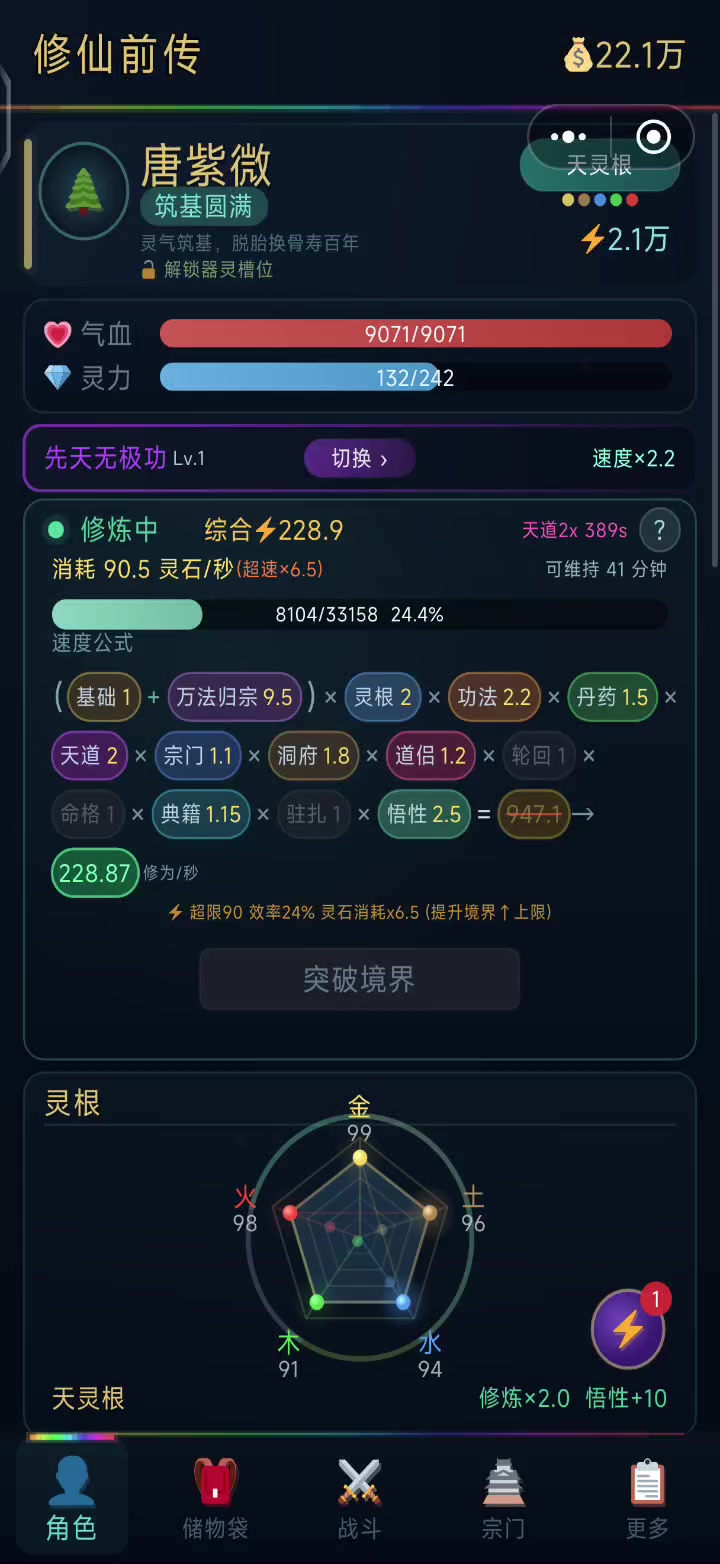
Task: Tap the 突破境界 breakthrough button
Action: click(x=359, y=979)
